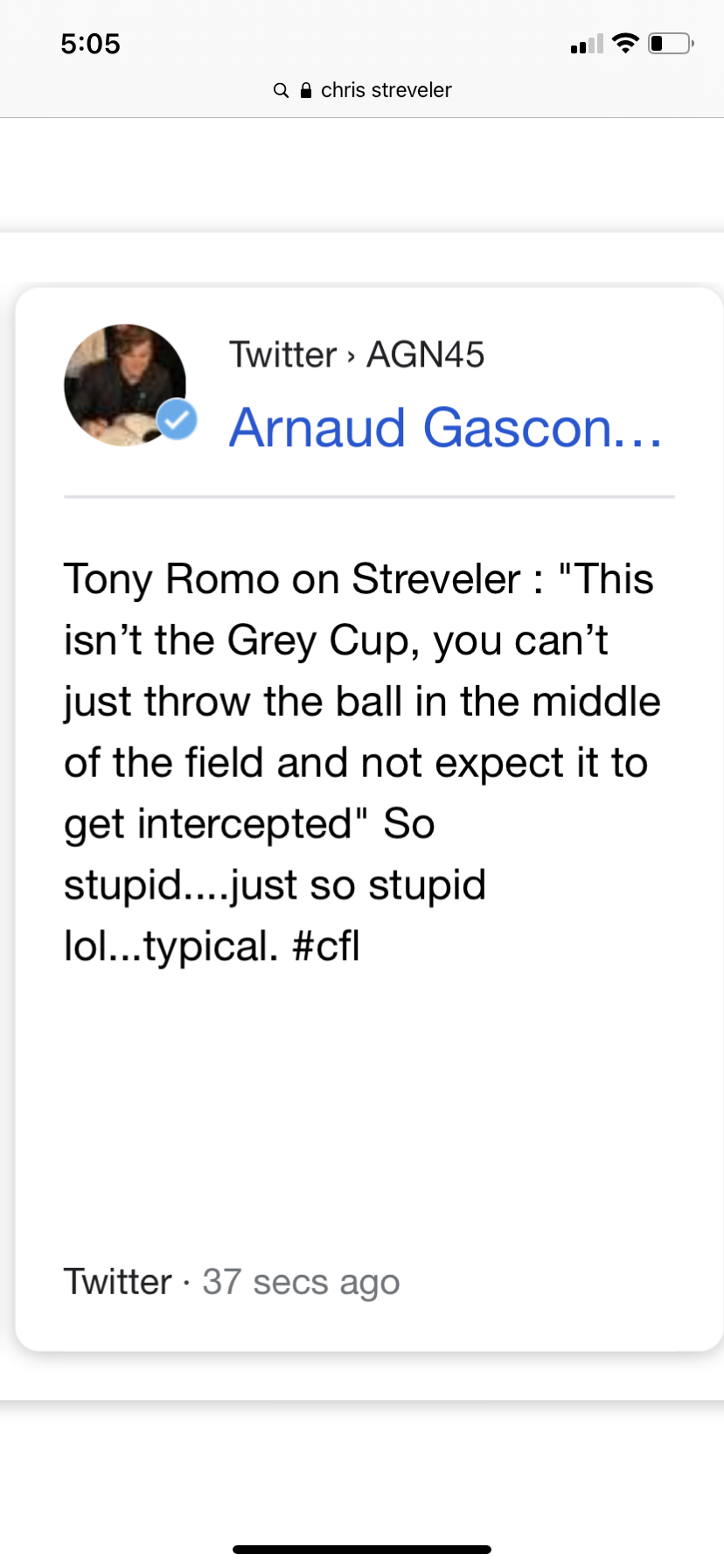Tap Arnaud Gascon's profile picture
The width and height of the screenshot is (724, 1568).
(x=126, y=385)
